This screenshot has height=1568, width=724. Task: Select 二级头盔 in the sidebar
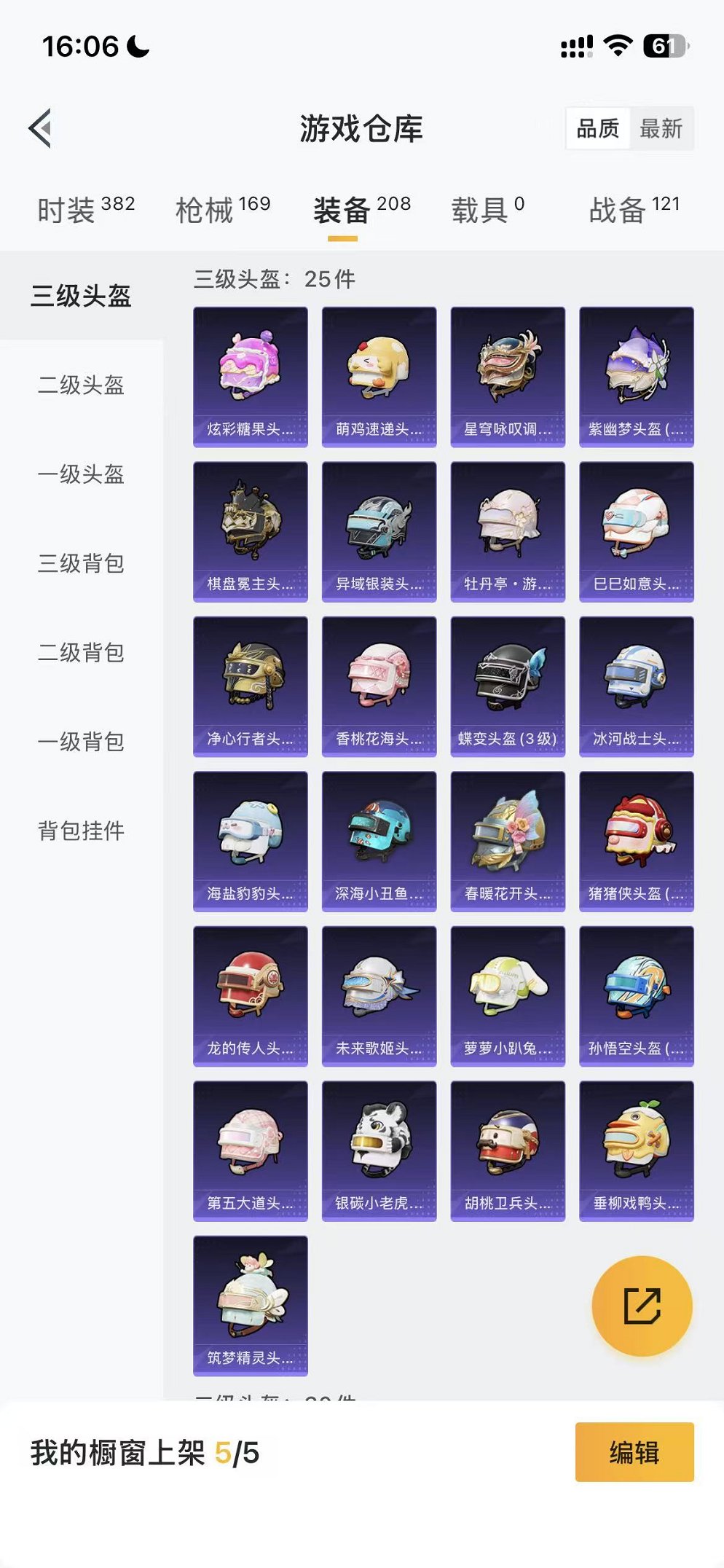[x=81, y=385]
